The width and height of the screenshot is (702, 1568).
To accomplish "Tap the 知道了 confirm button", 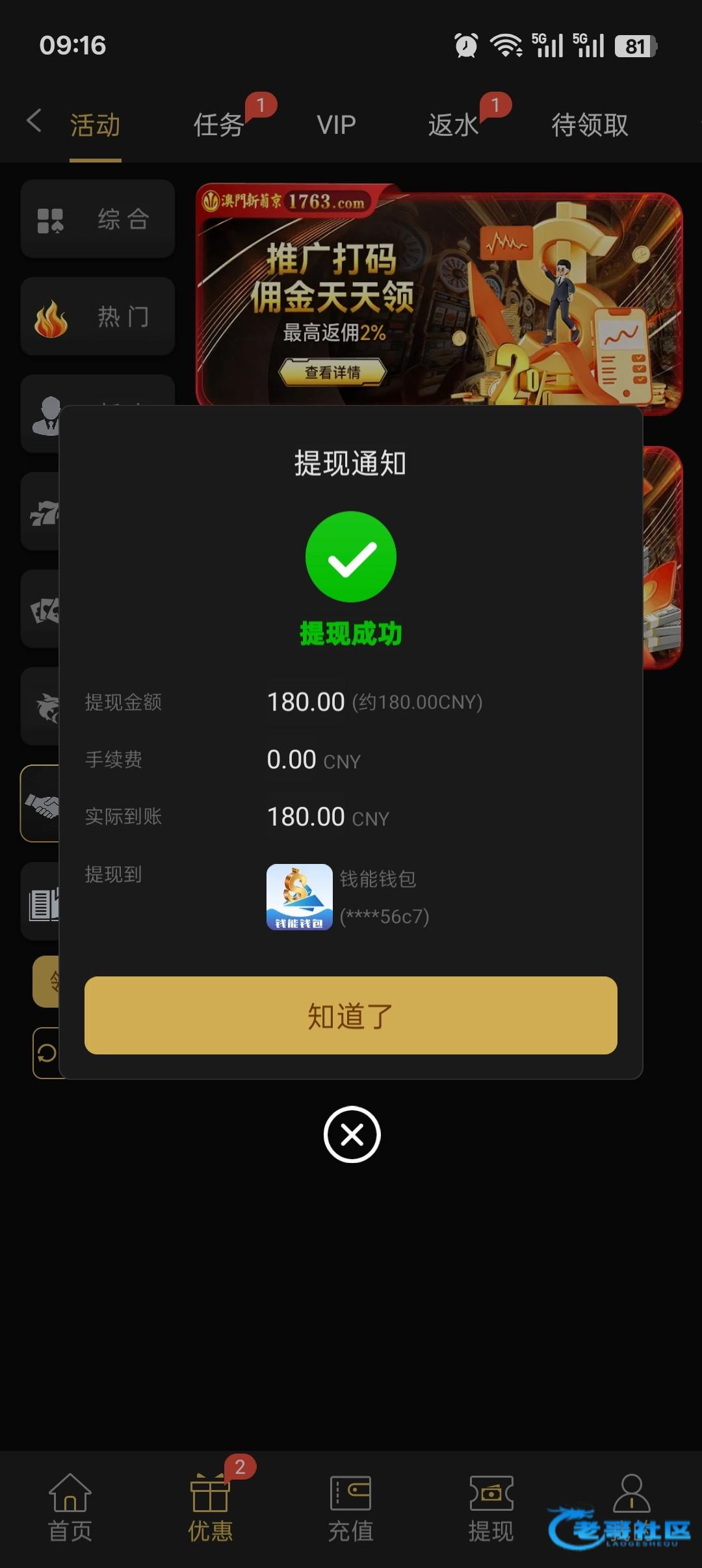I will [350, 1015].
